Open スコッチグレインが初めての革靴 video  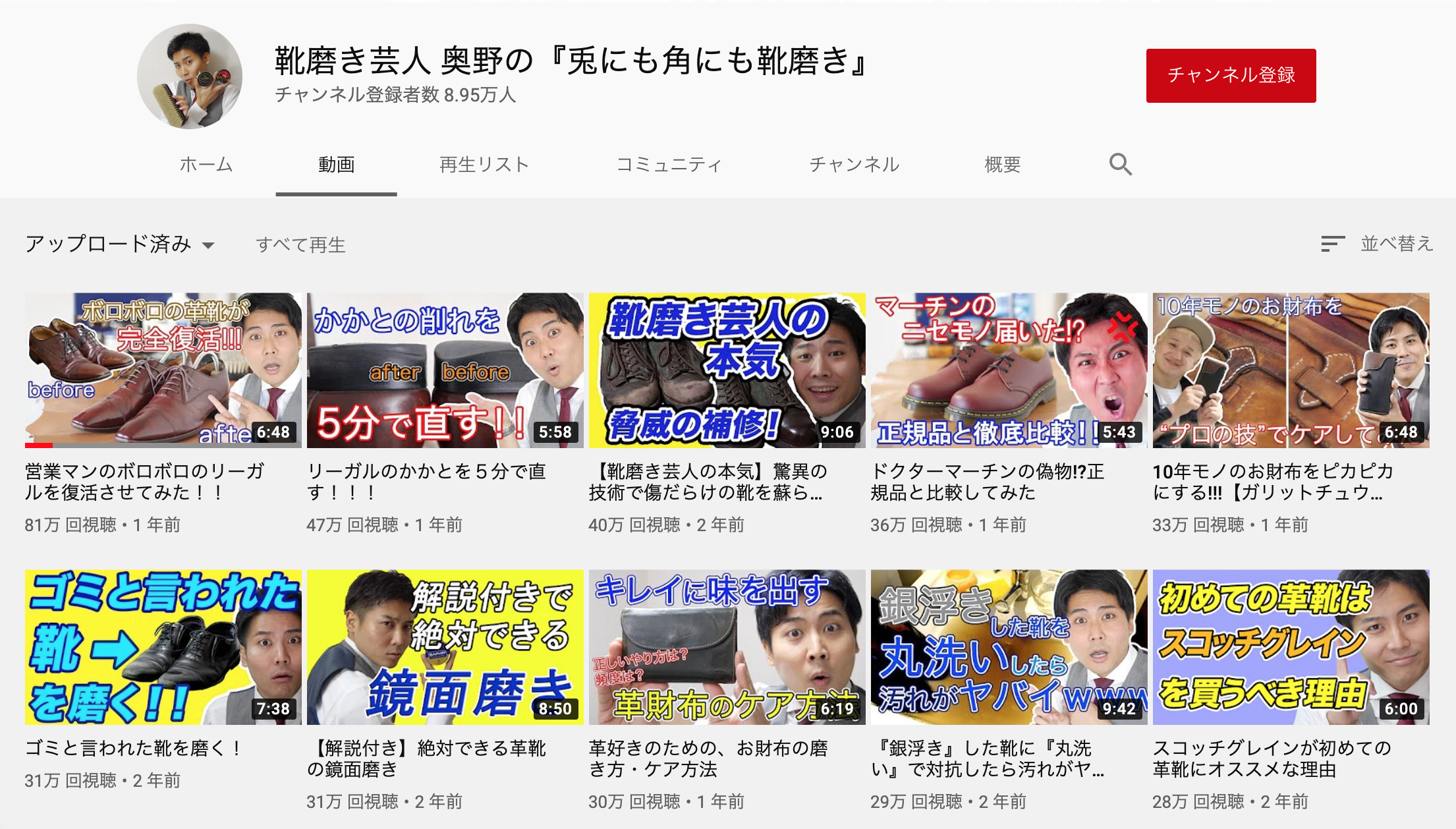coord(1291,647)
